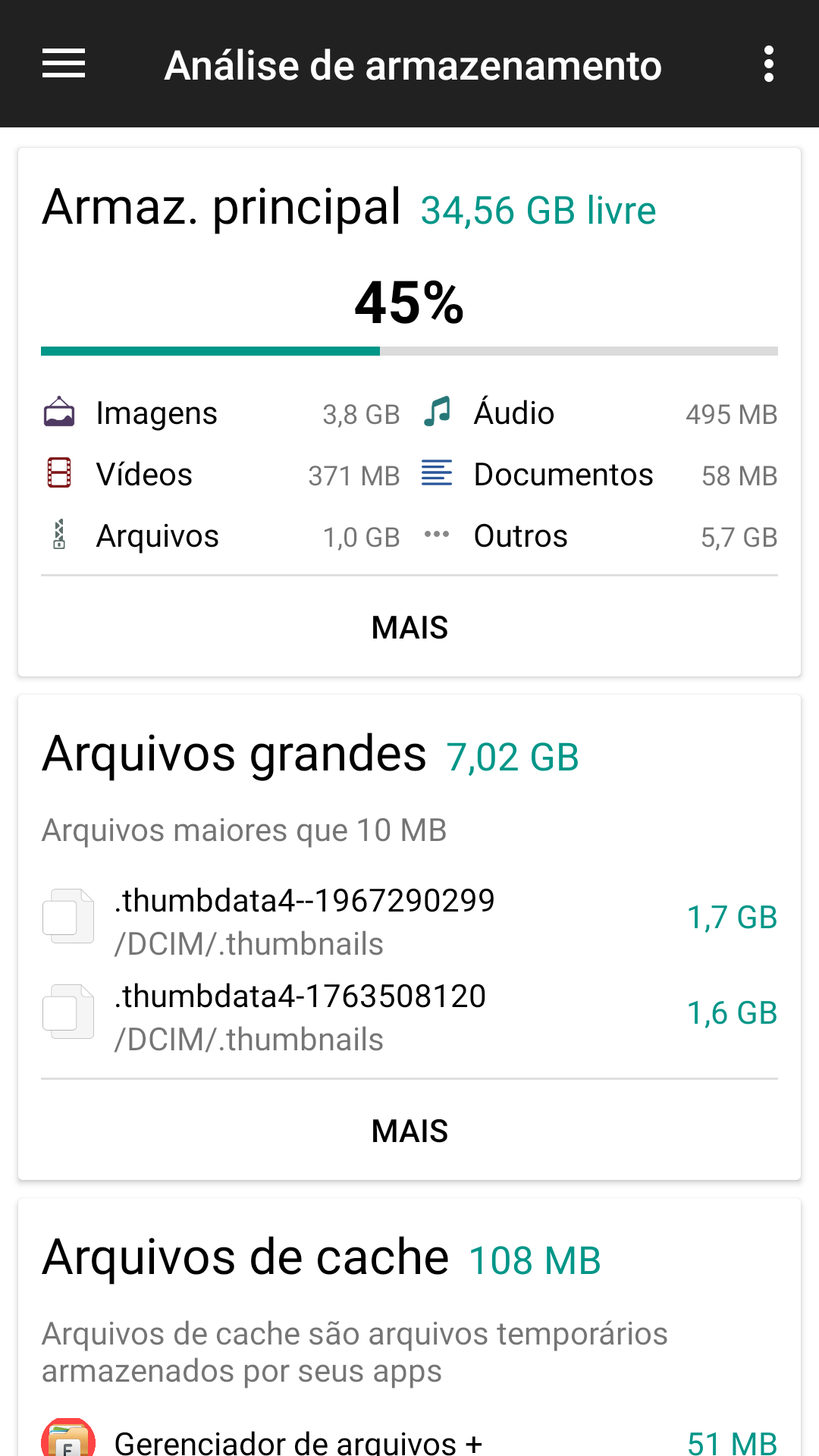819x1456 pixels.
Task: Open Gerenciador de arquivos + cache entry
Action: coord(409,1441)
